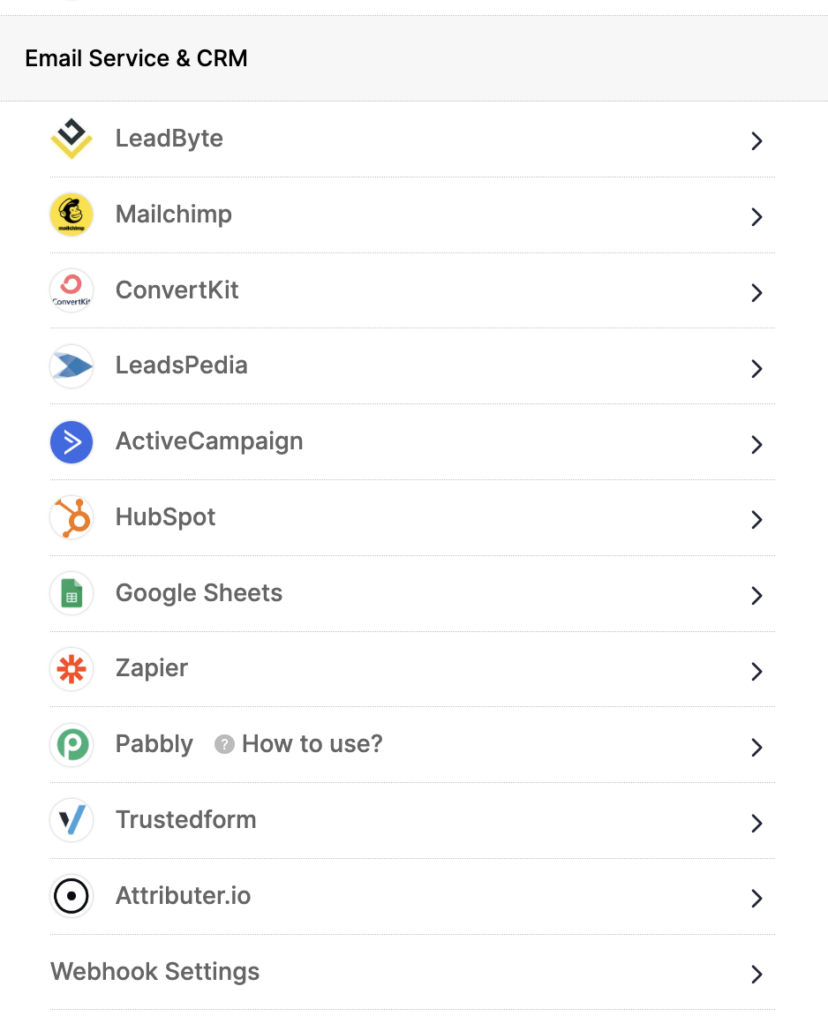Expand the Mailchimp integration row

pos(757,216)
